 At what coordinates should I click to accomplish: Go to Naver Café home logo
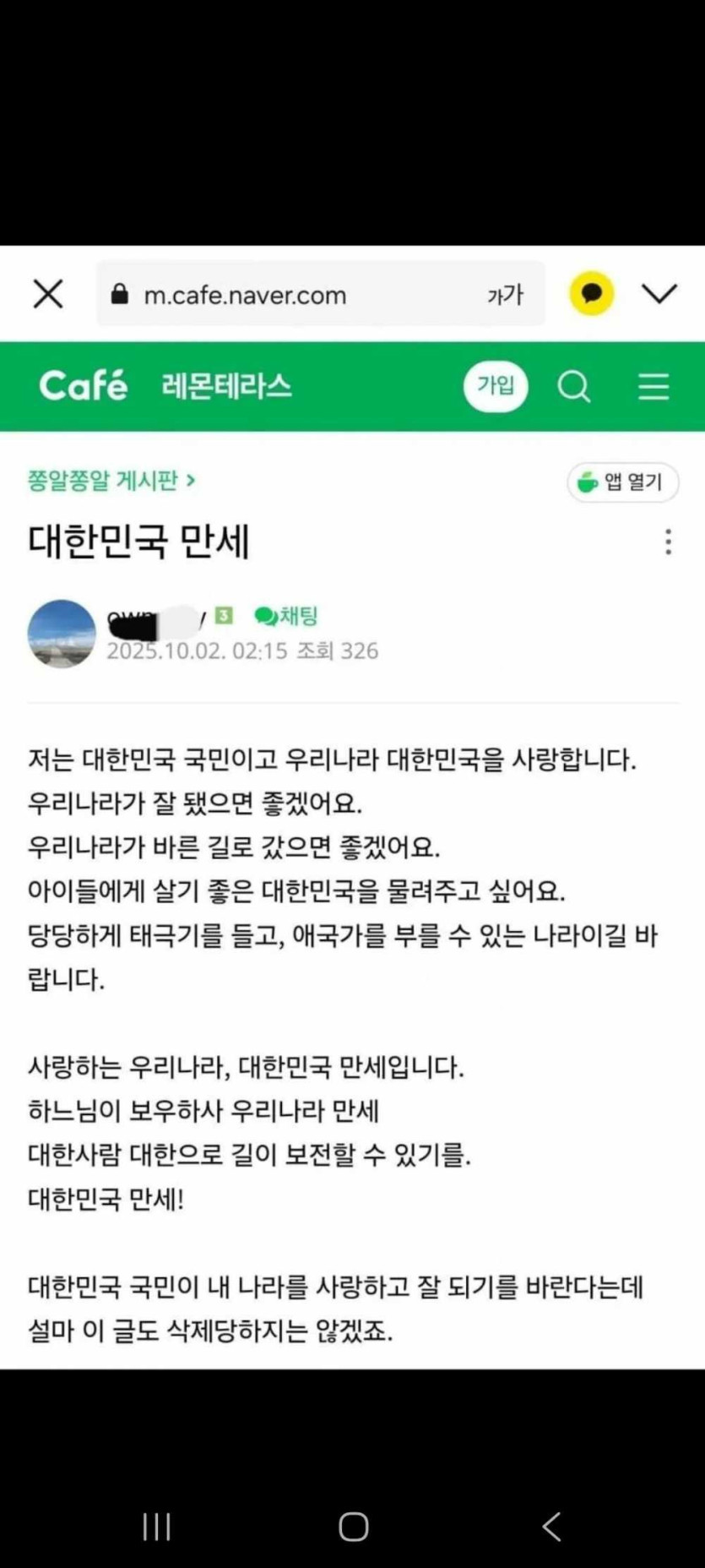pos(83,386)
